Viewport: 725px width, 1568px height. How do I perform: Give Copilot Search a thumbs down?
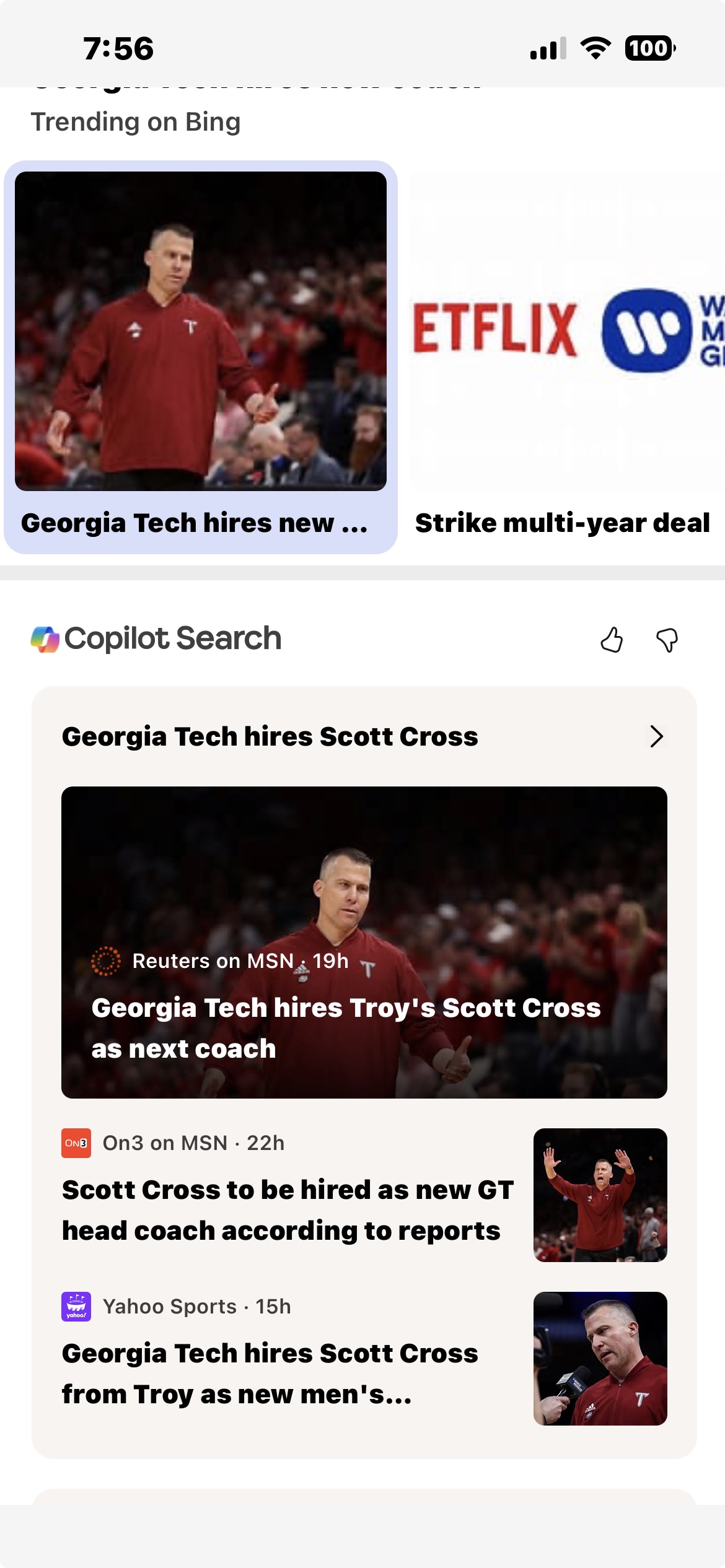point(667,640)
